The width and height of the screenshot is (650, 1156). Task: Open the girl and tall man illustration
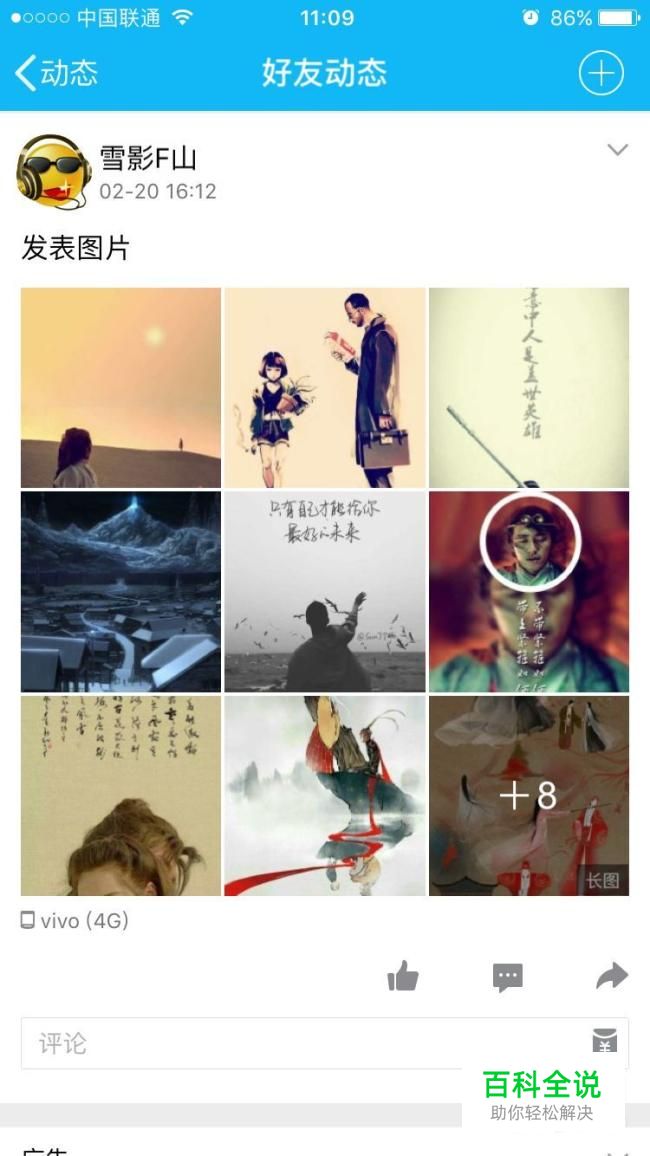pyautogui.click(x=325, y=388)
